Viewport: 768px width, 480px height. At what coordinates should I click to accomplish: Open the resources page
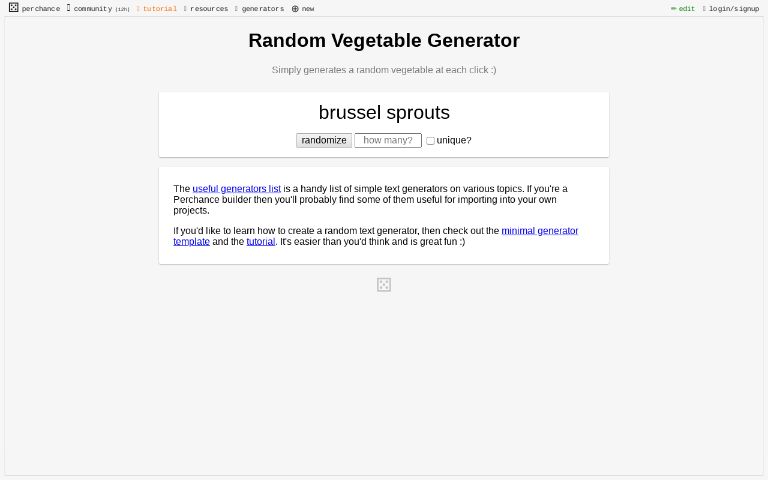coord(208,8)
